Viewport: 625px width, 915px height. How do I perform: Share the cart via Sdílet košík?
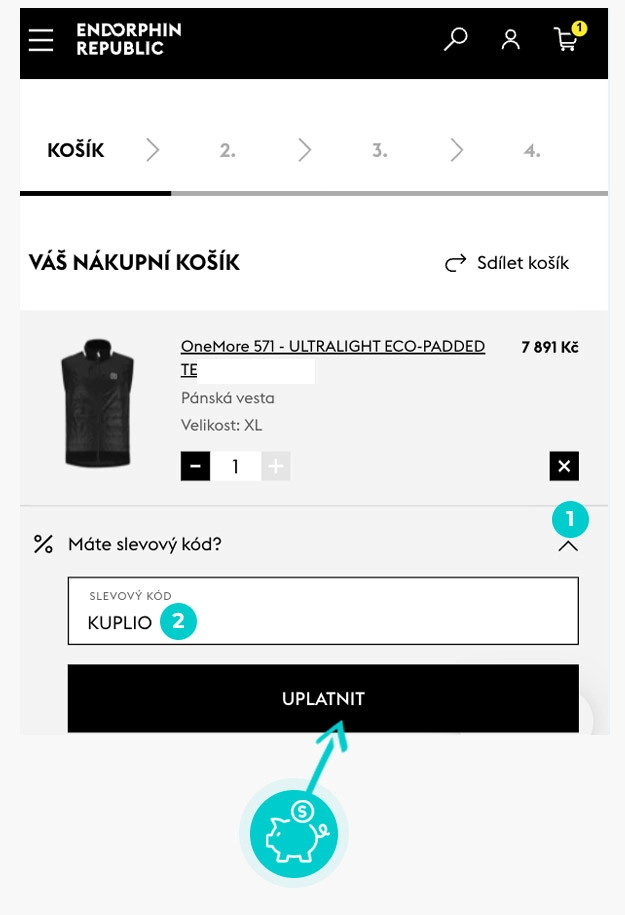tap(507, 263)
